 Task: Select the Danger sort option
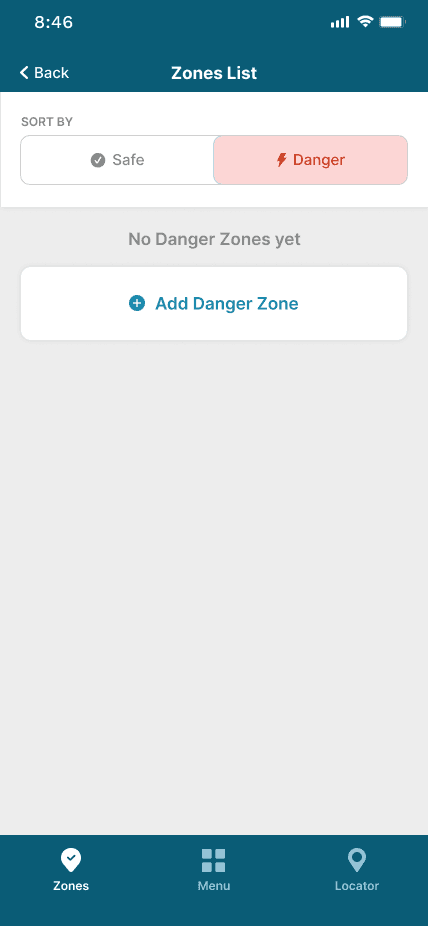coord(311,160)
